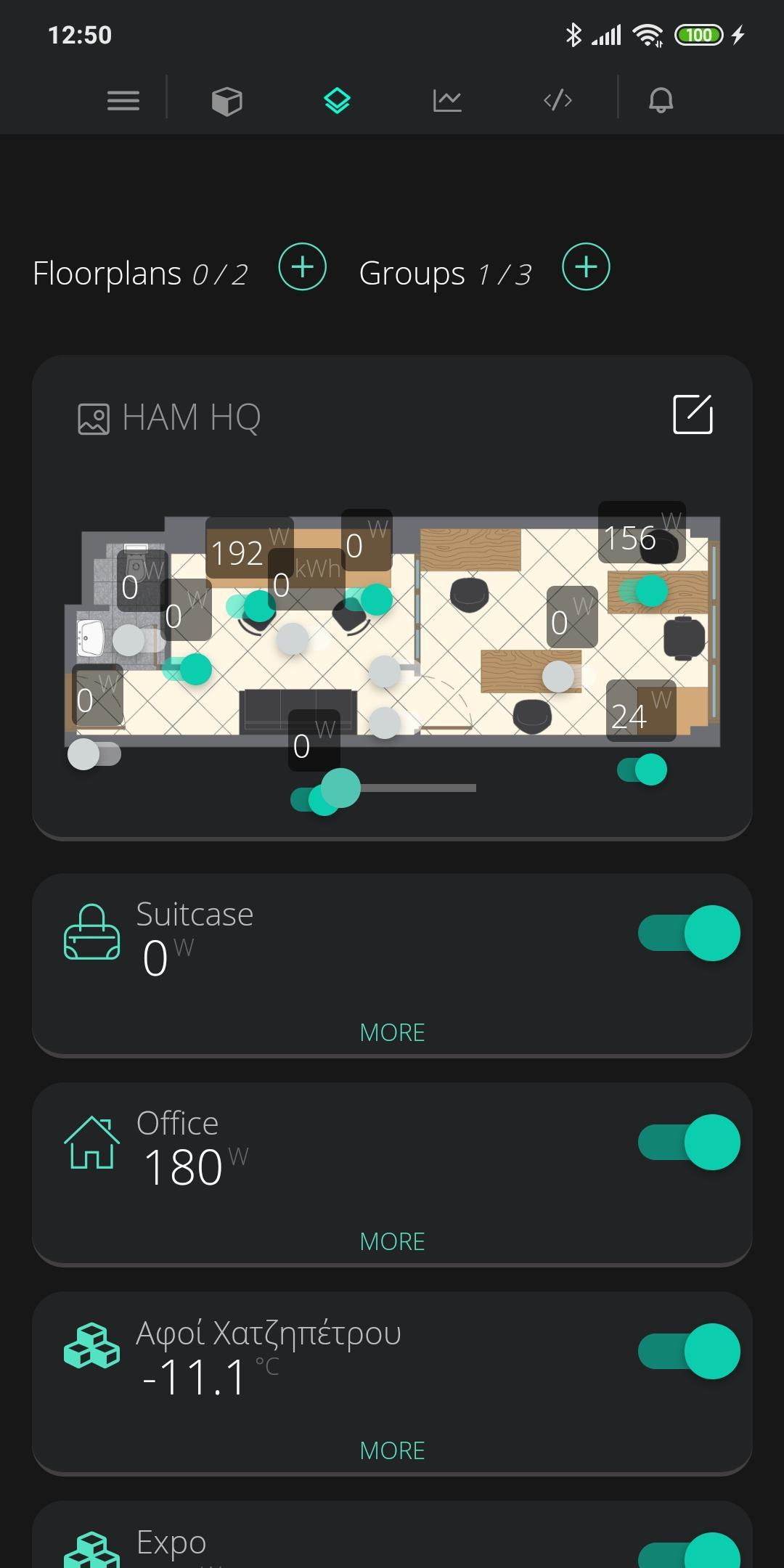
Task: Open the statistics chart tab
Action: pos(447,100)
